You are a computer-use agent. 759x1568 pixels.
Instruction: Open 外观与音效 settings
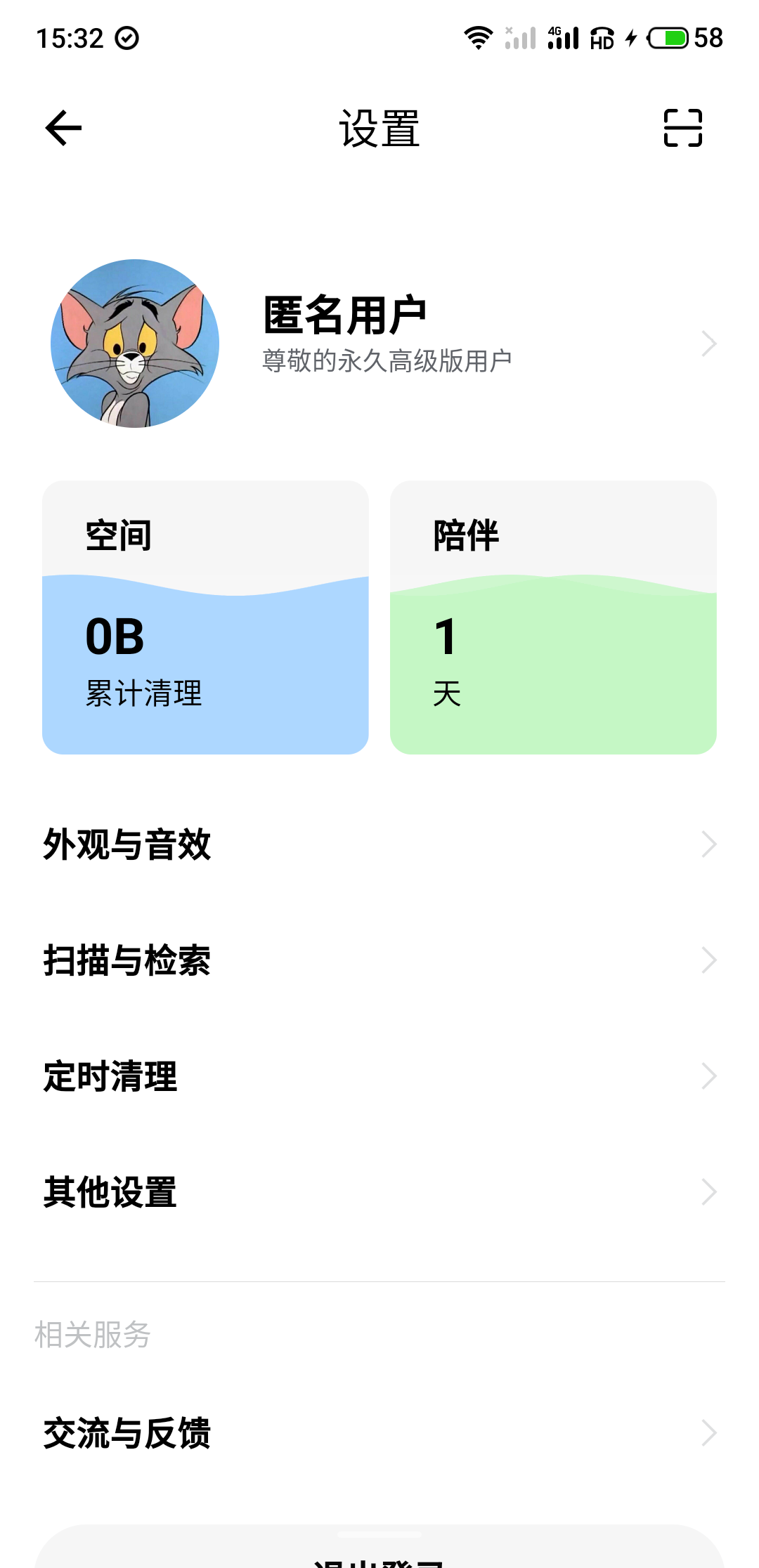[x=379, y=844]
